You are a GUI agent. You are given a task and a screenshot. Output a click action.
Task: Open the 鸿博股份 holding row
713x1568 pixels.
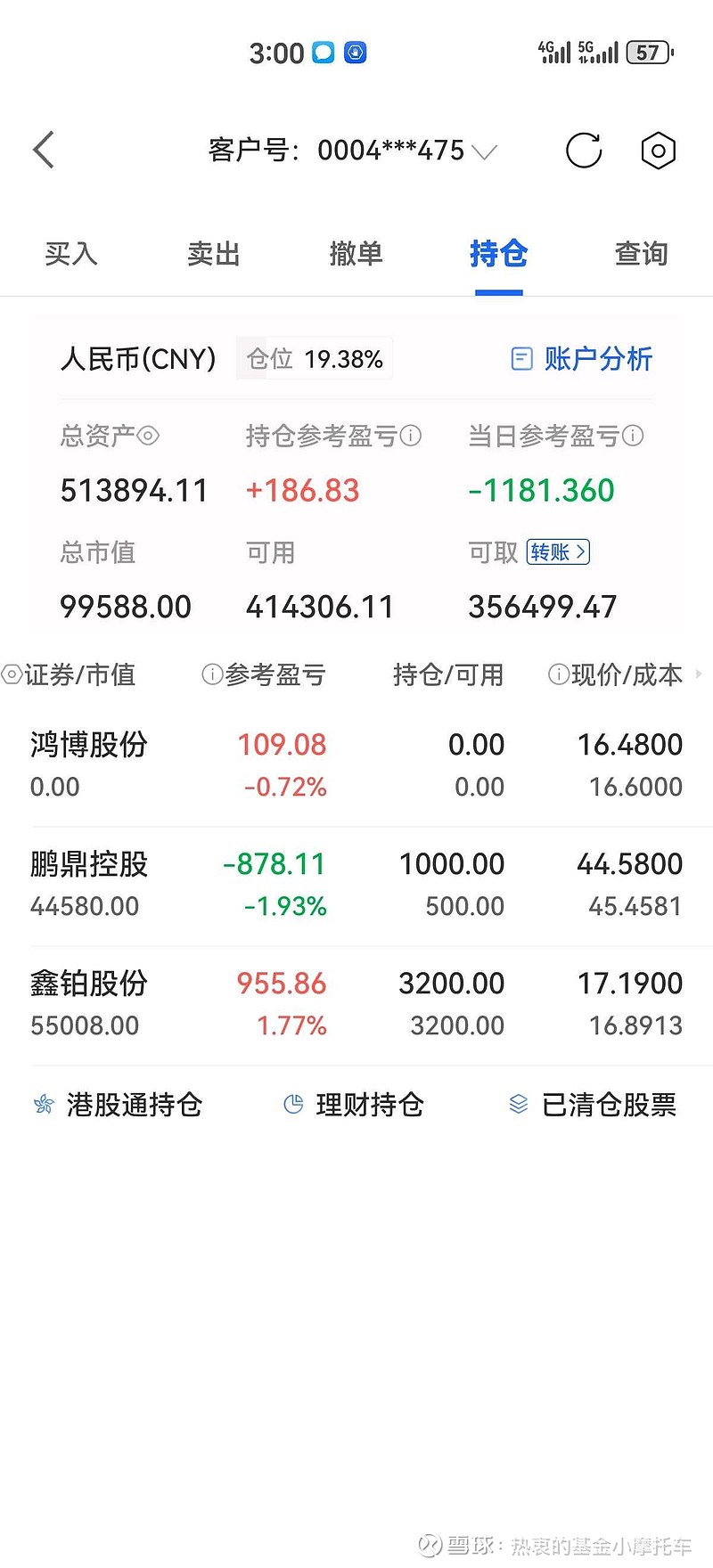click(356, 765)
